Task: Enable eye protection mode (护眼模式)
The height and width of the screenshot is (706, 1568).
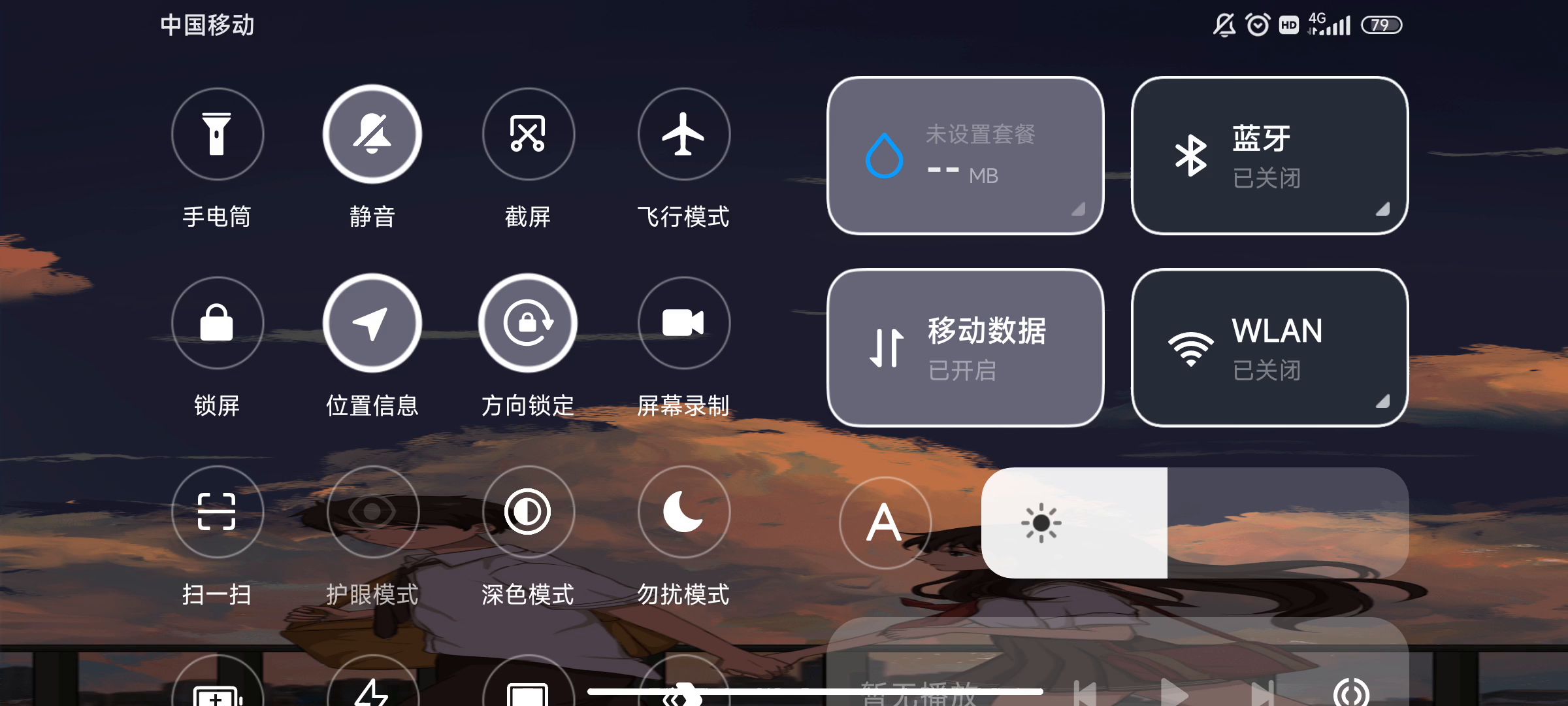Action: pos(372,511)
